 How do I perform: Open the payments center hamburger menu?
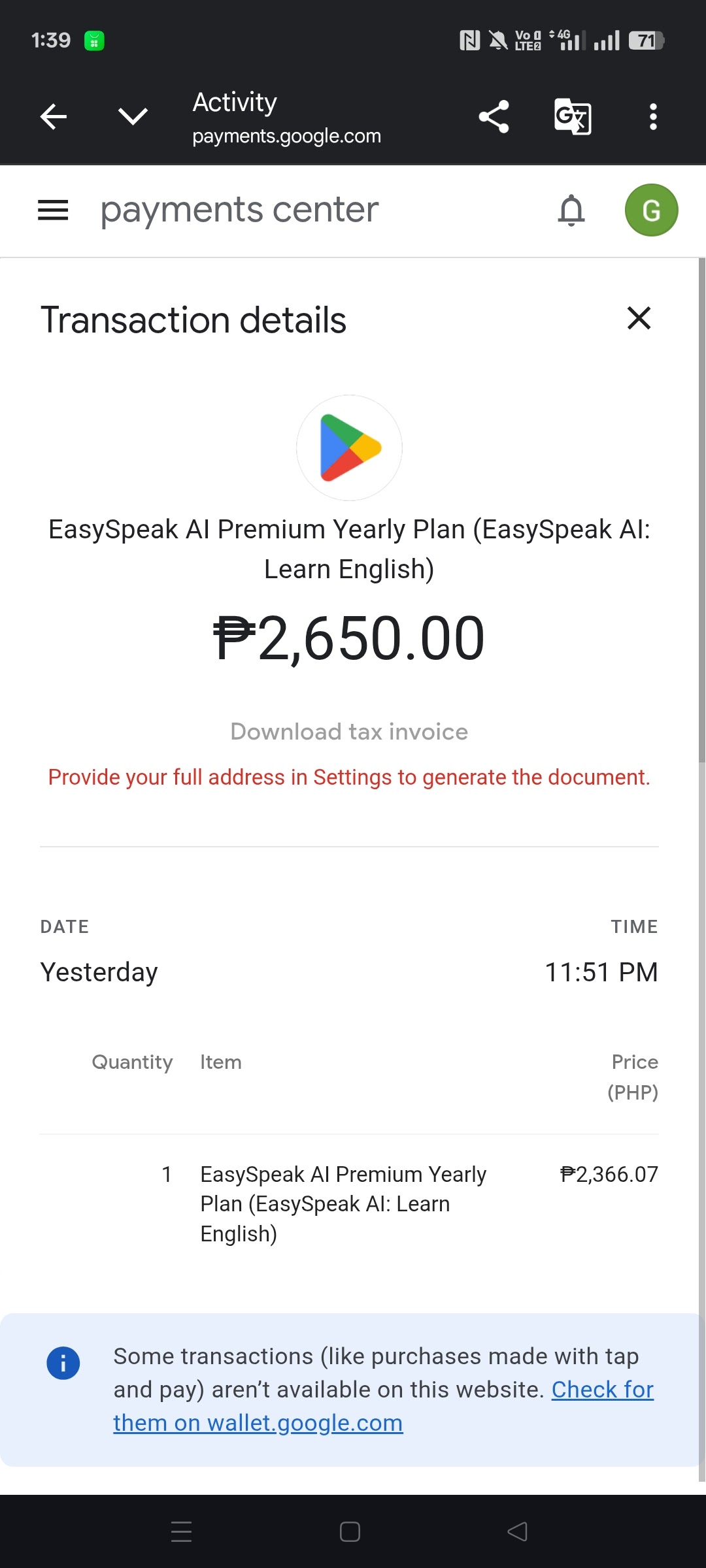53,210
